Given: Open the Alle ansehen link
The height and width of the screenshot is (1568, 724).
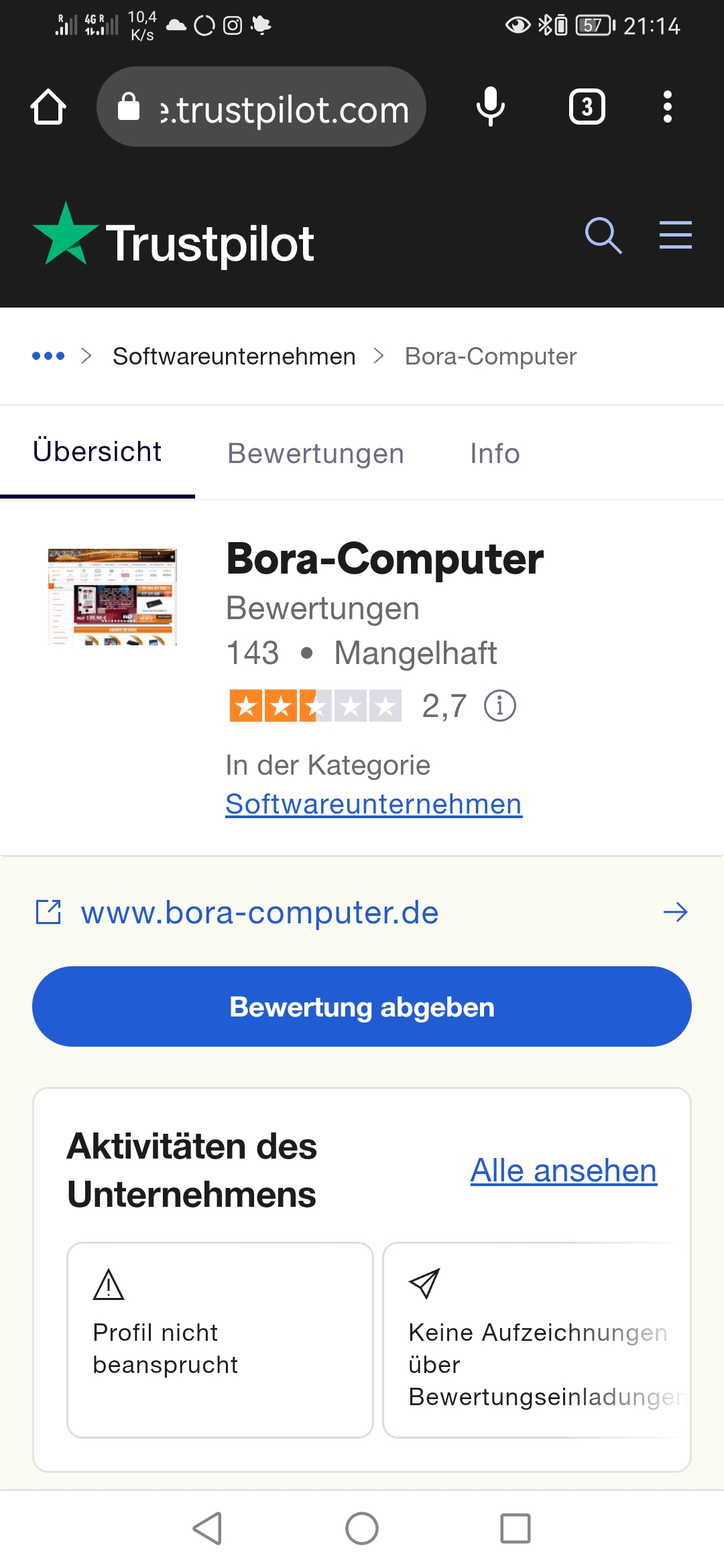Looking at the screenshot, I should (x=563, y=1170).
